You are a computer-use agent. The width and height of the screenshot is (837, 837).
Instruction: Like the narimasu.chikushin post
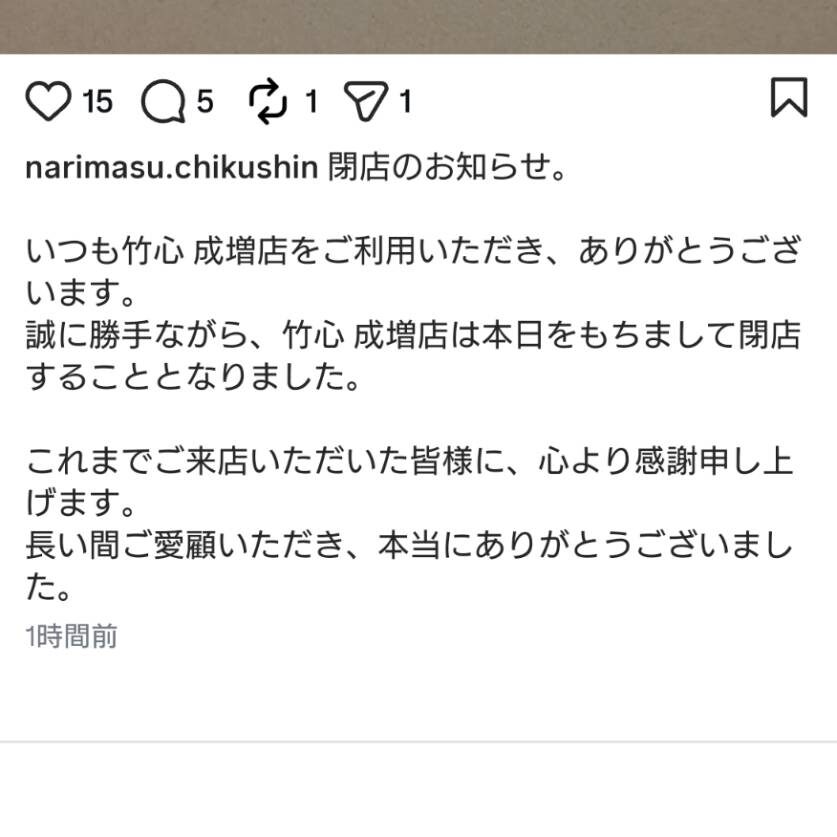click(x=49, y=101)
